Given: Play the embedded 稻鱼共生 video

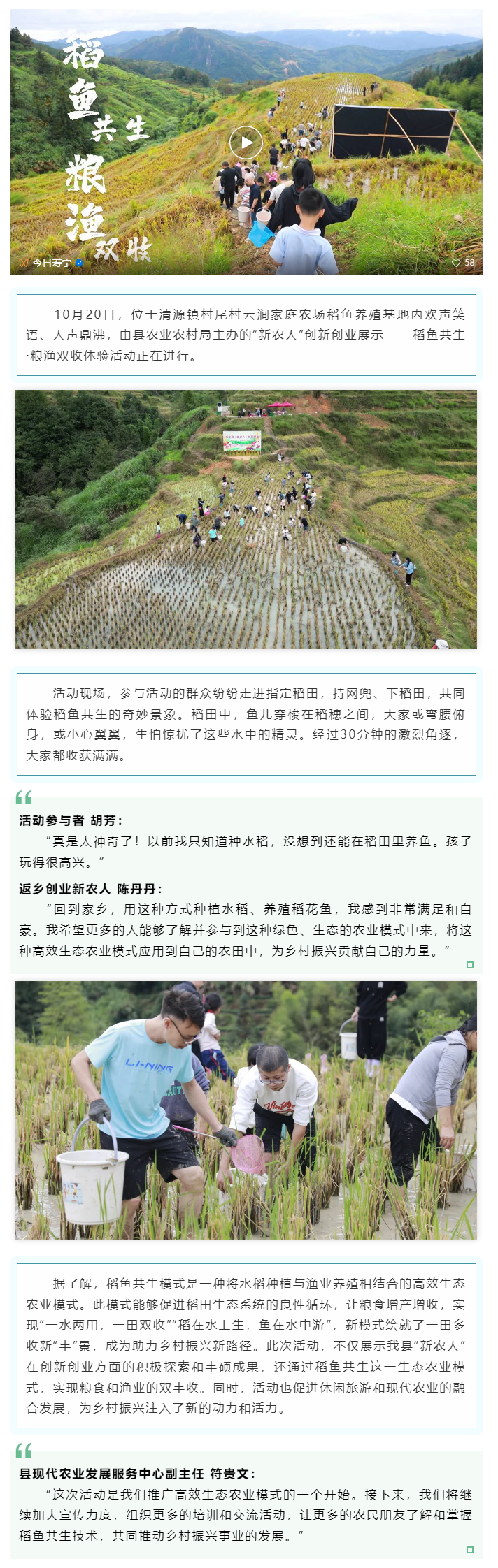Looking at the screenshot, I should click(x=246, y=143).
